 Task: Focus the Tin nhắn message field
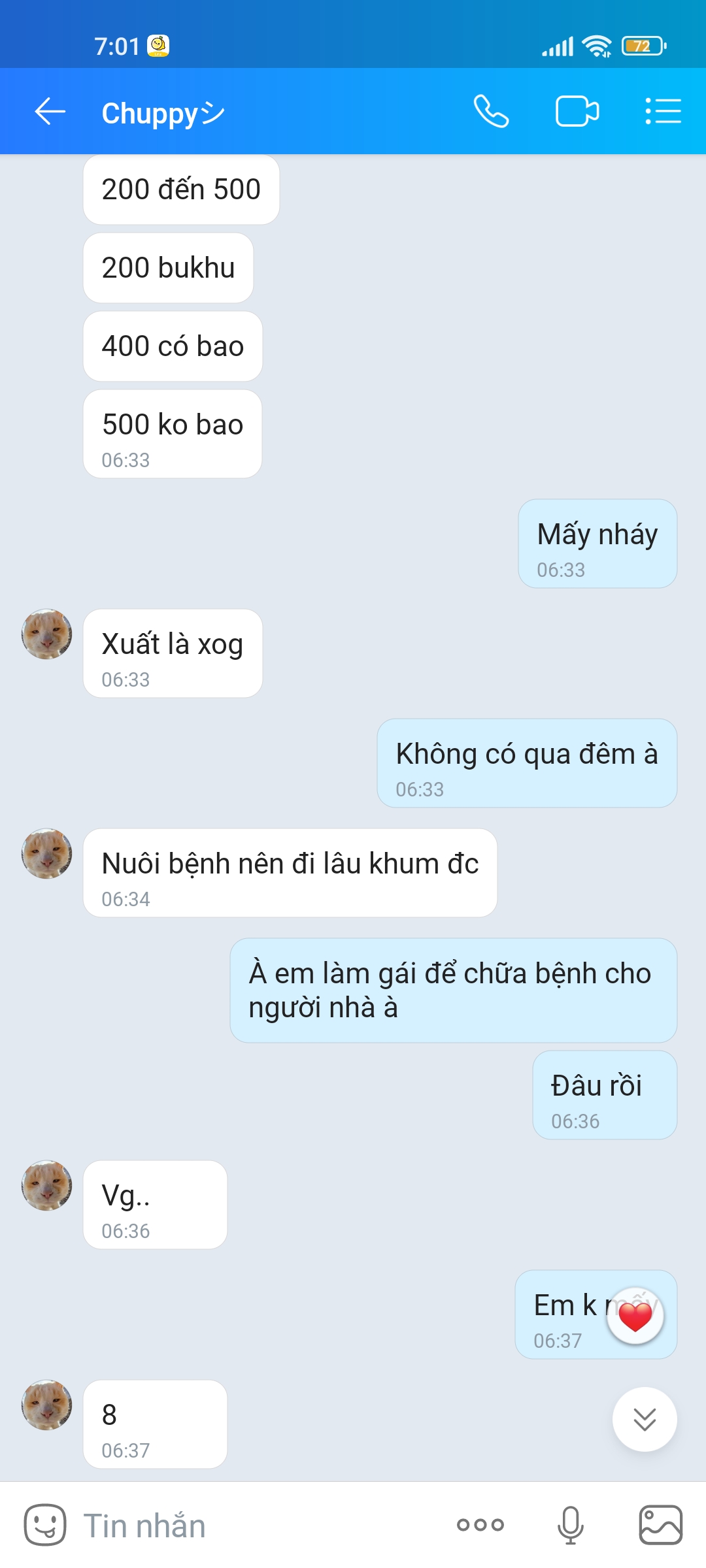(x=261, y=1525)
